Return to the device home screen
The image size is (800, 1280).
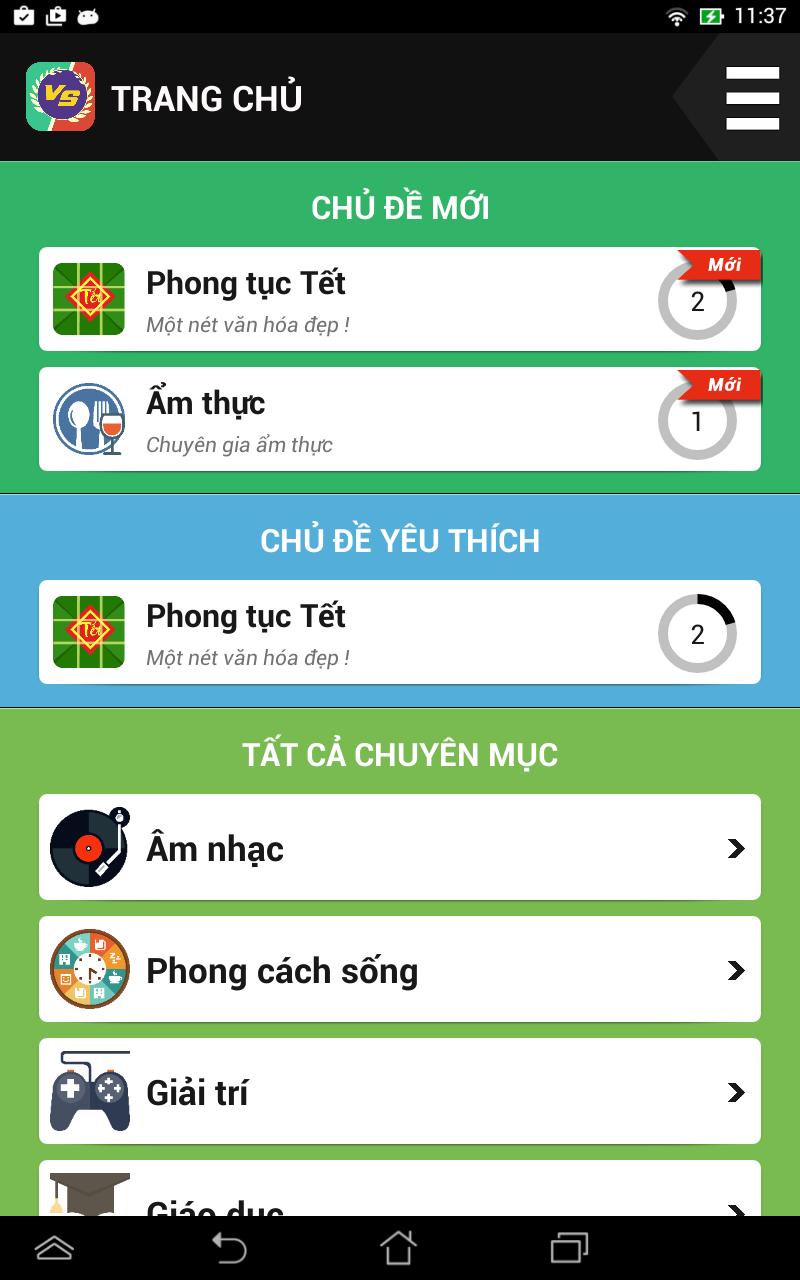point(398,1247)
